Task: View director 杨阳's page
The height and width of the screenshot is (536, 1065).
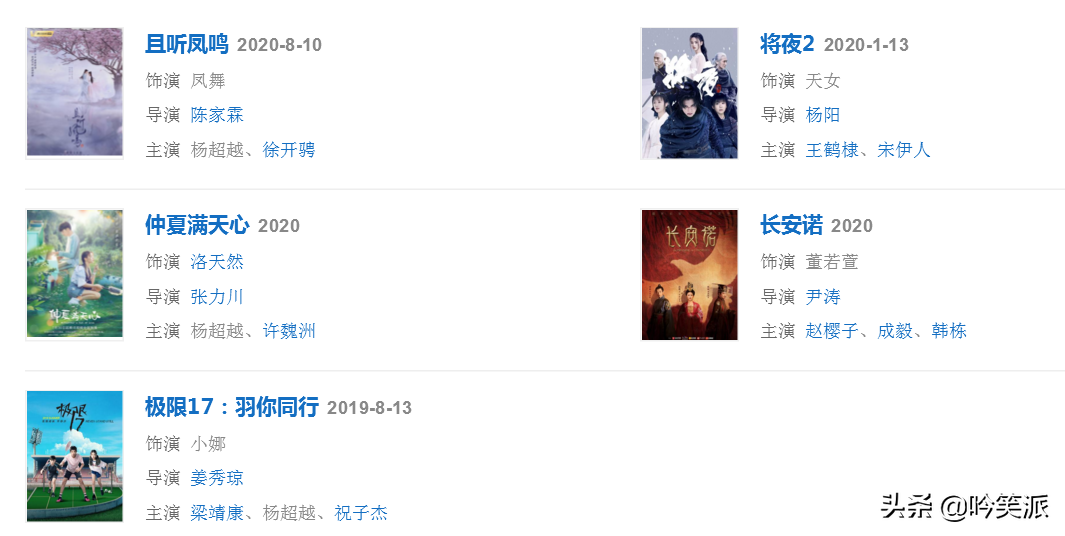Action: (x=823, y=115)
